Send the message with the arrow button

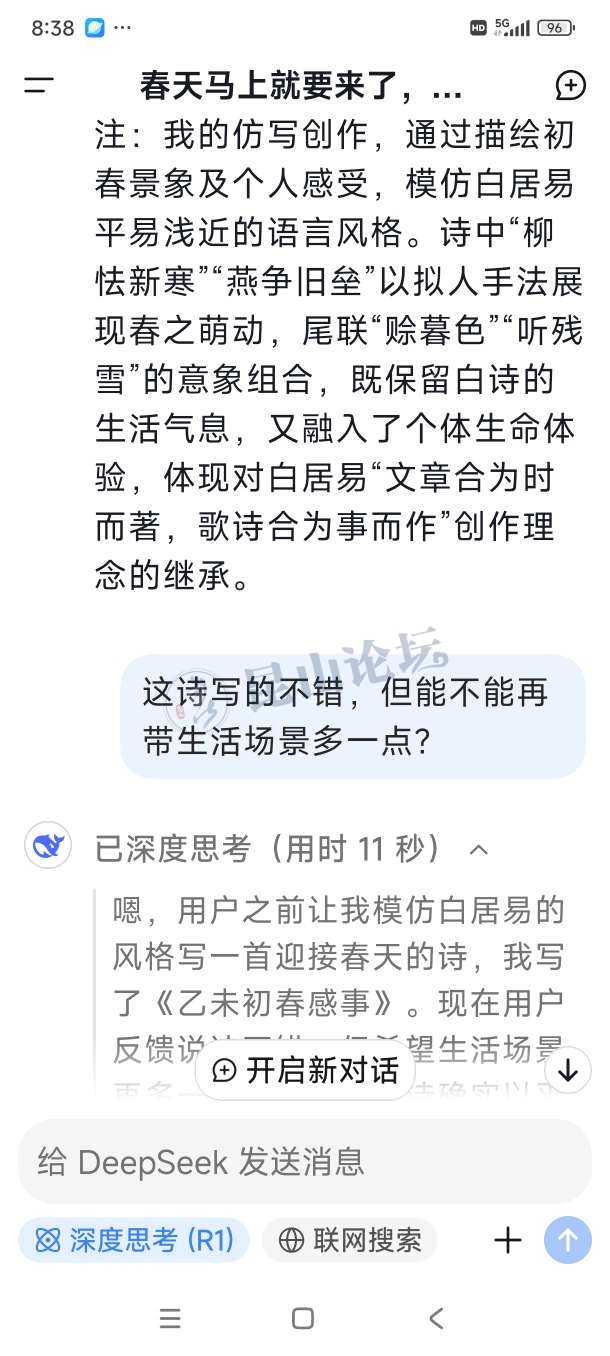[568, 1241]
